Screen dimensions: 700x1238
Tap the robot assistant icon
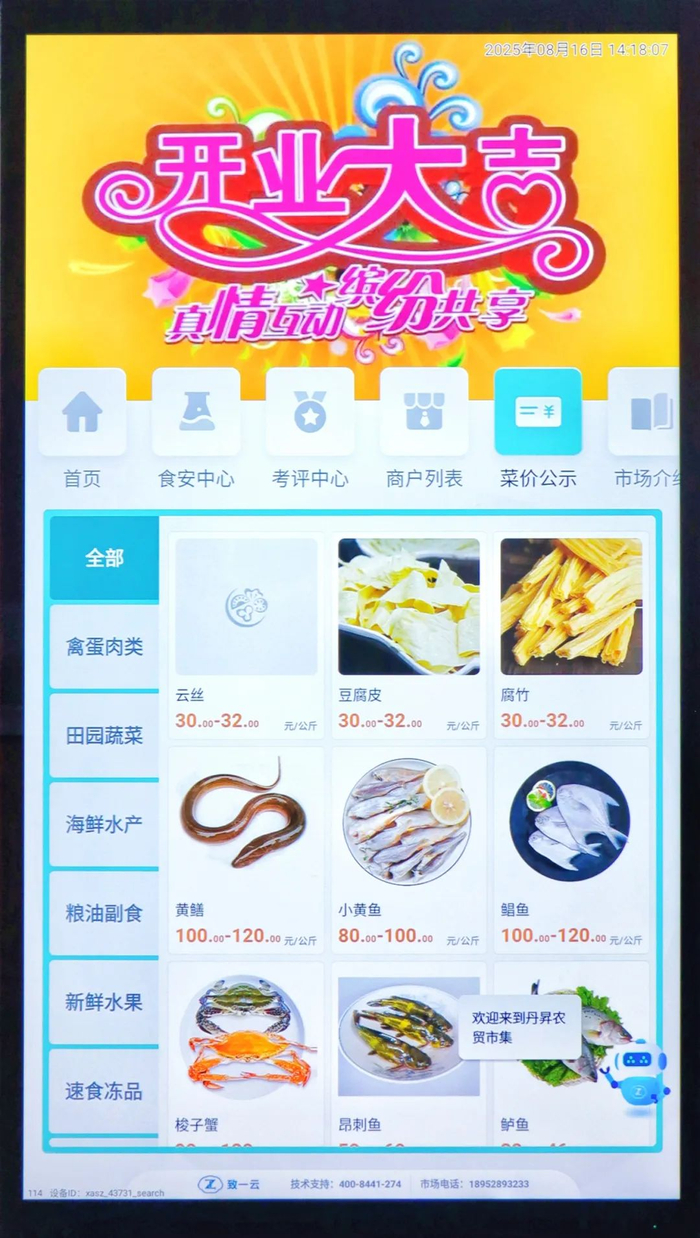point(637,1073)
